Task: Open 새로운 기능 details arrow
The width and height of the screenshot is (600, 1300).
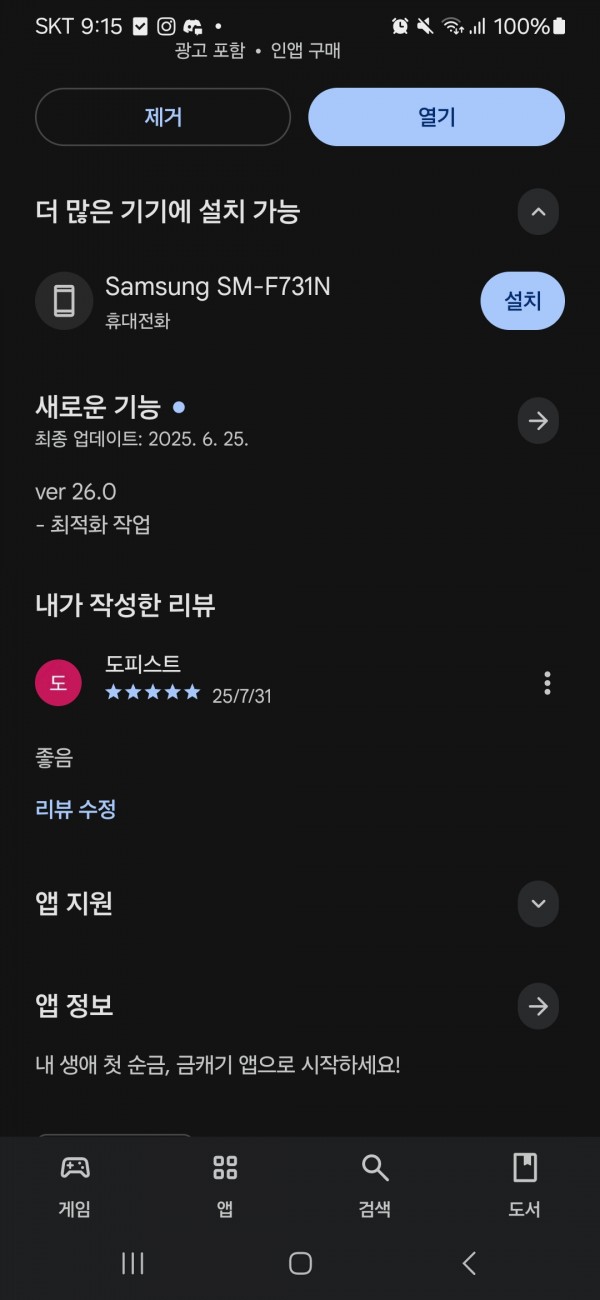Action: pos(538,421)
